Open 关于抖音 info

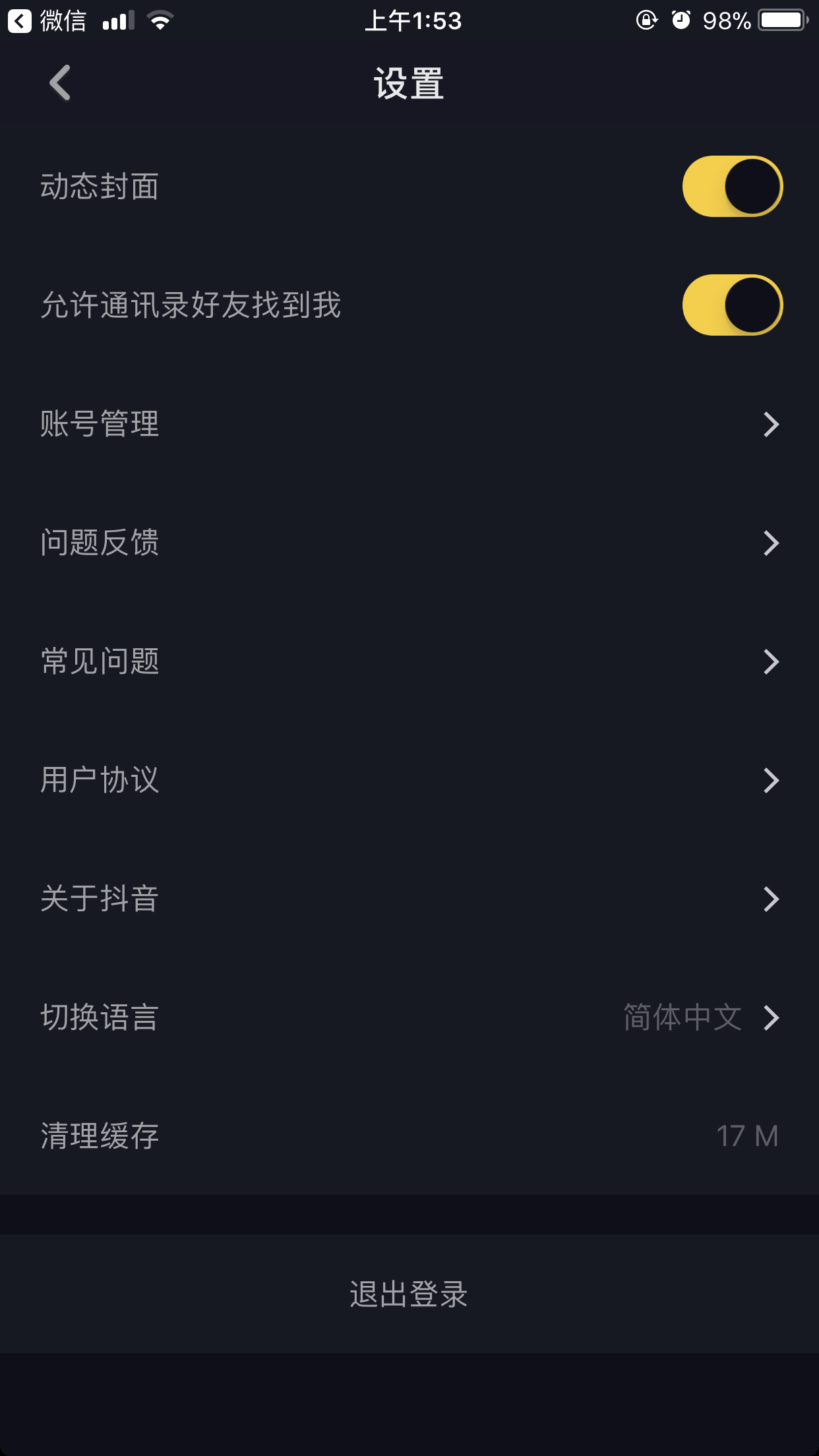(x=409, y=899)
